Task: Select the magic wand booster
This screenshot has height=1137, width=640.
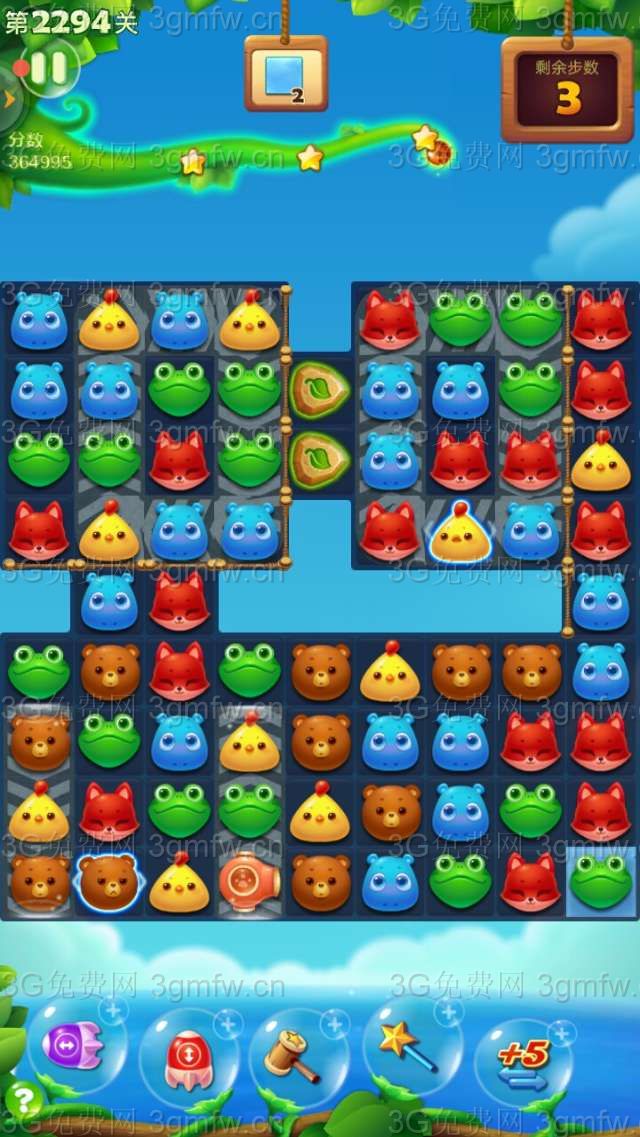Action: pyautogui.click(x=406, y=1045)
